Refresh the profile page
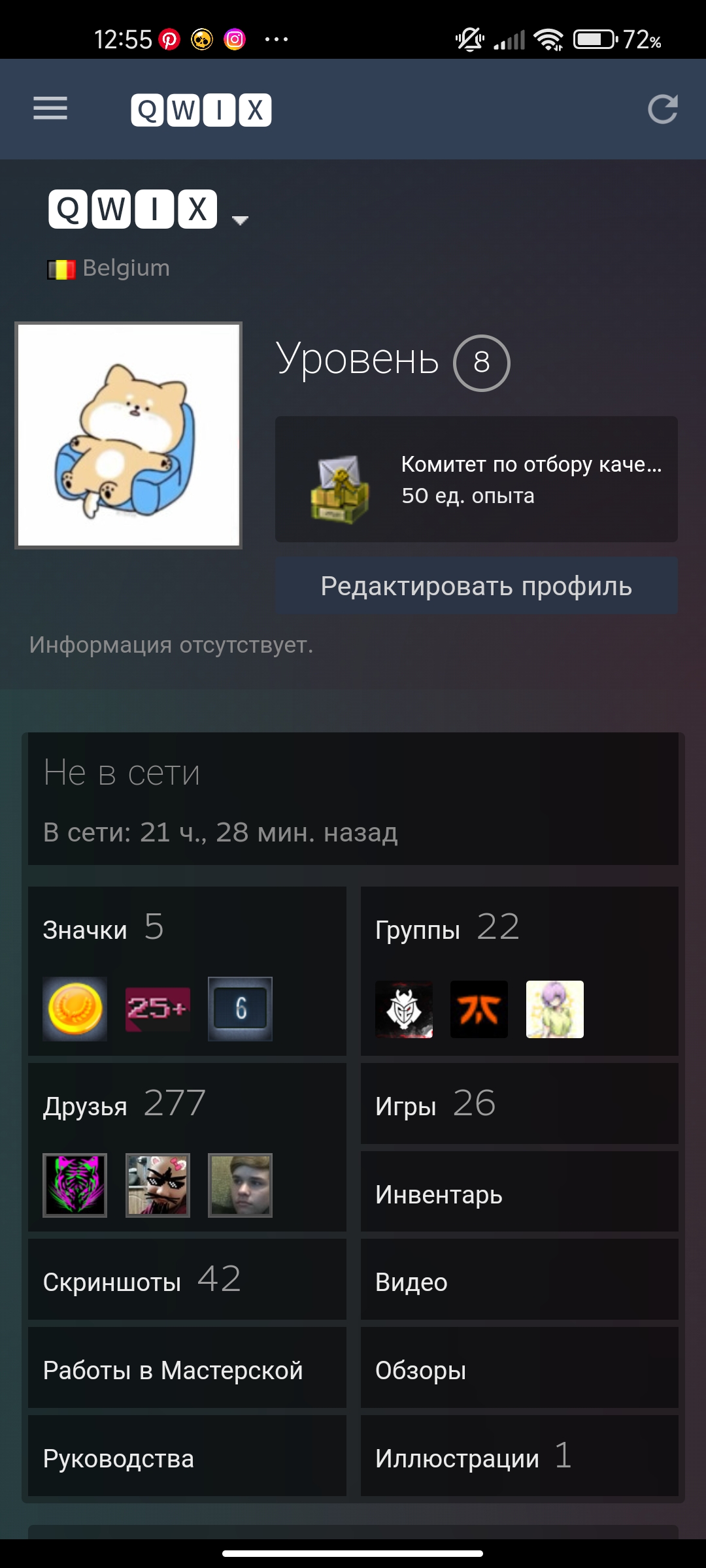Screen dimensions: 706x1568 [x=662, y=109]
